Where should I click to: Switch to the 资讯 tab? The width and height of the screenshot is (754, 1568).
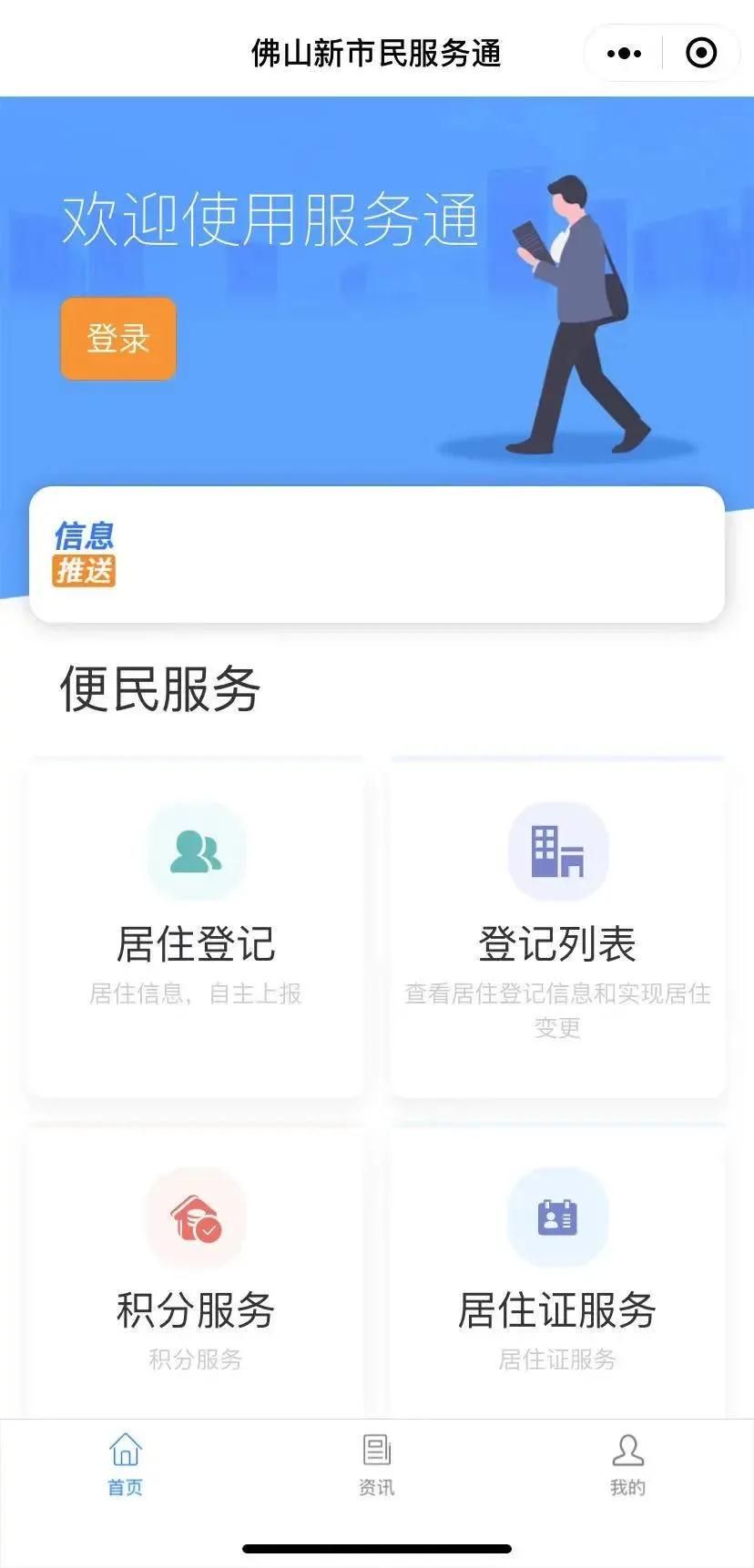(377, 1464)
